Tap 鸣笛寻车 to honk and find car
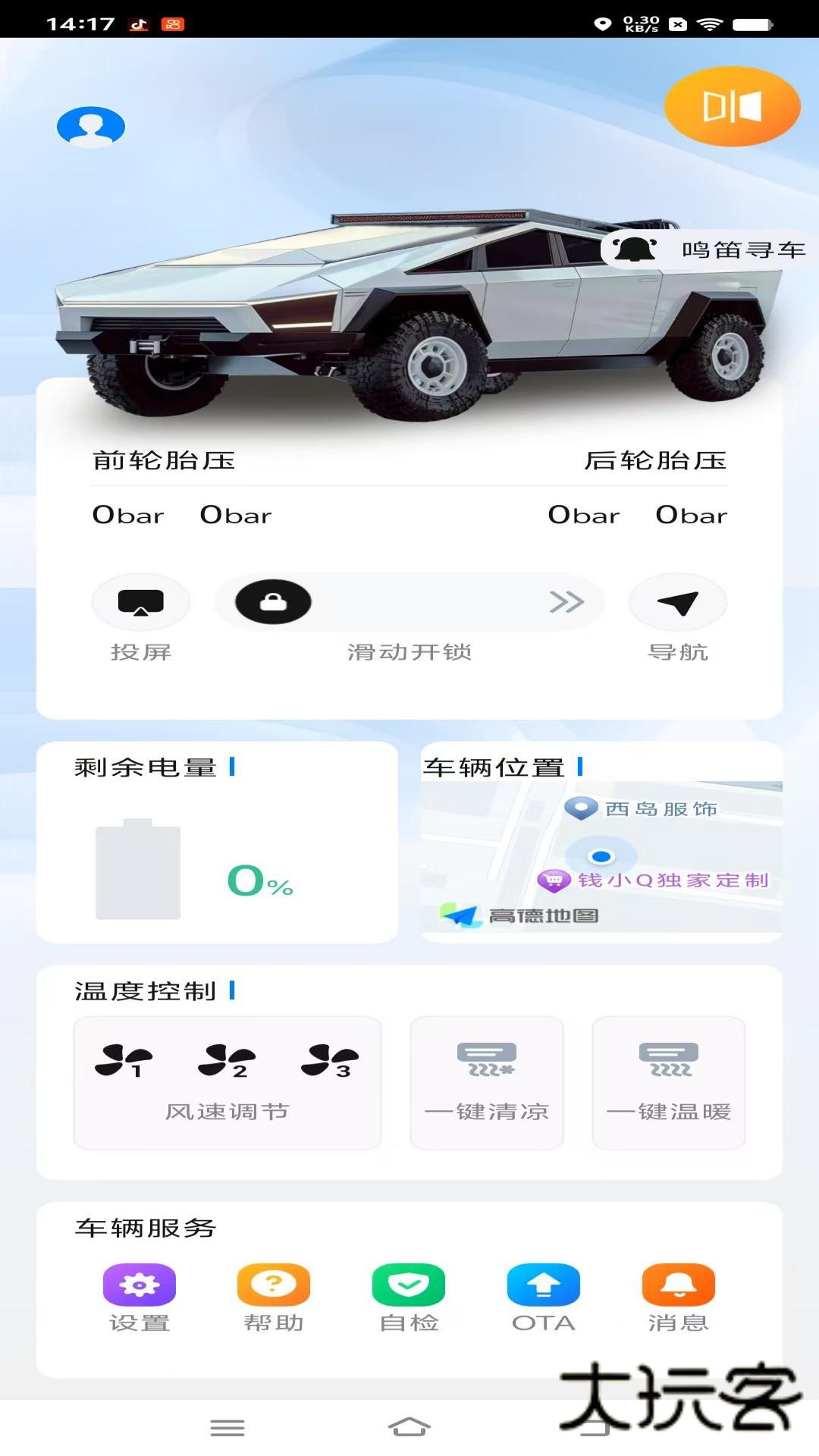This screenshot has height=1456, width=819. pos(710,249)
